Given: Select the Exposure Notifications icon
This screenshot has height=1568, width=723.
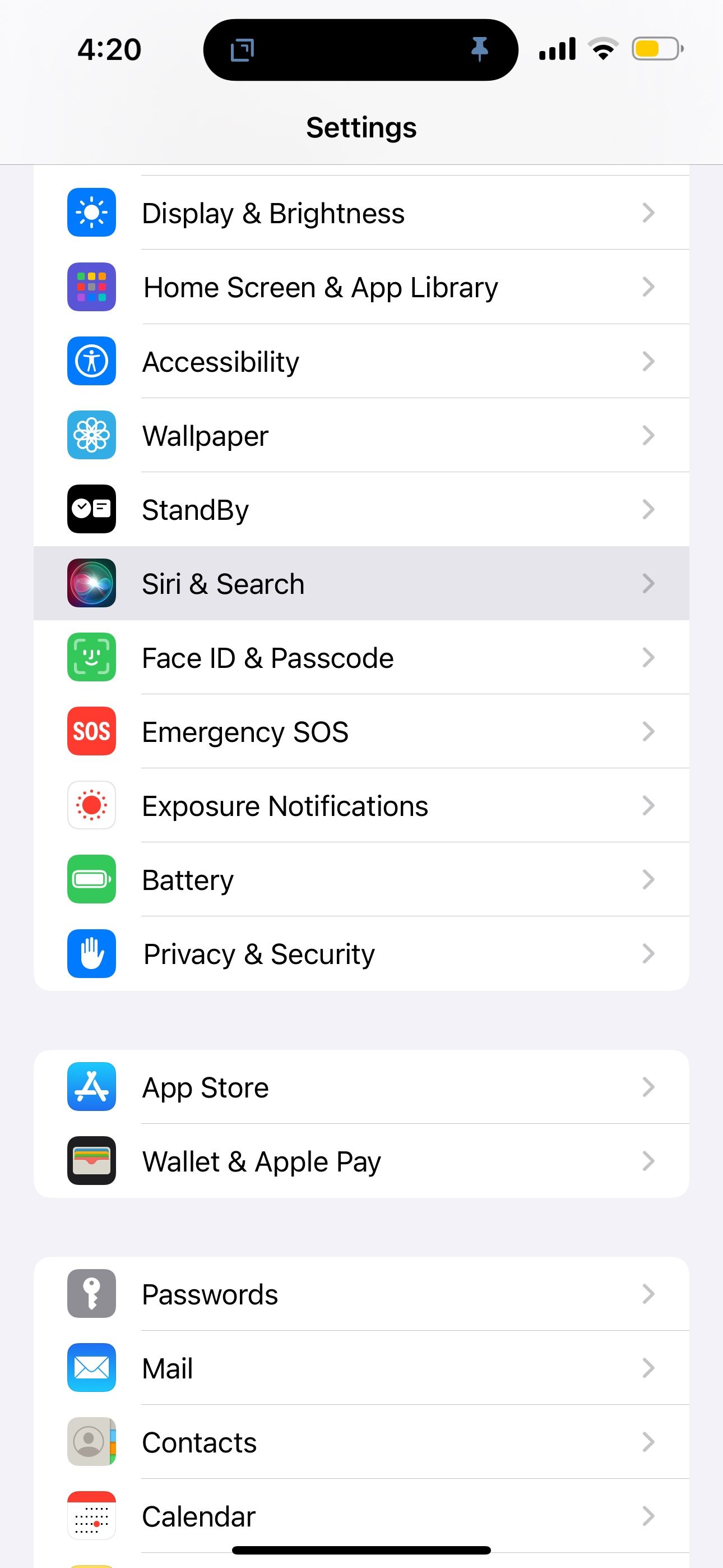Looking at the screenshot, I should tap(91, 805).
